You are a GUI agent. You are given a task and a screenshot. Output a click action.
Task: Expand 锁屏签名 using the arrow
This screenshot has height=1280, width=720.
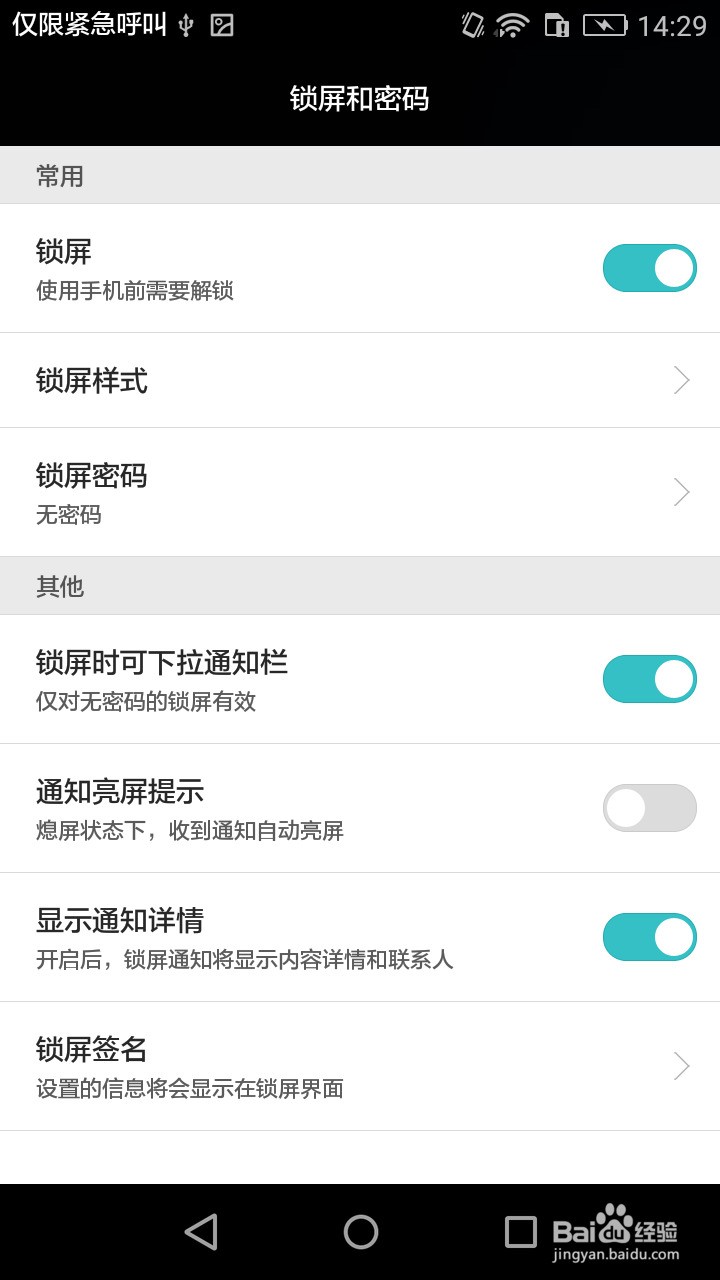coord(680,1065)
